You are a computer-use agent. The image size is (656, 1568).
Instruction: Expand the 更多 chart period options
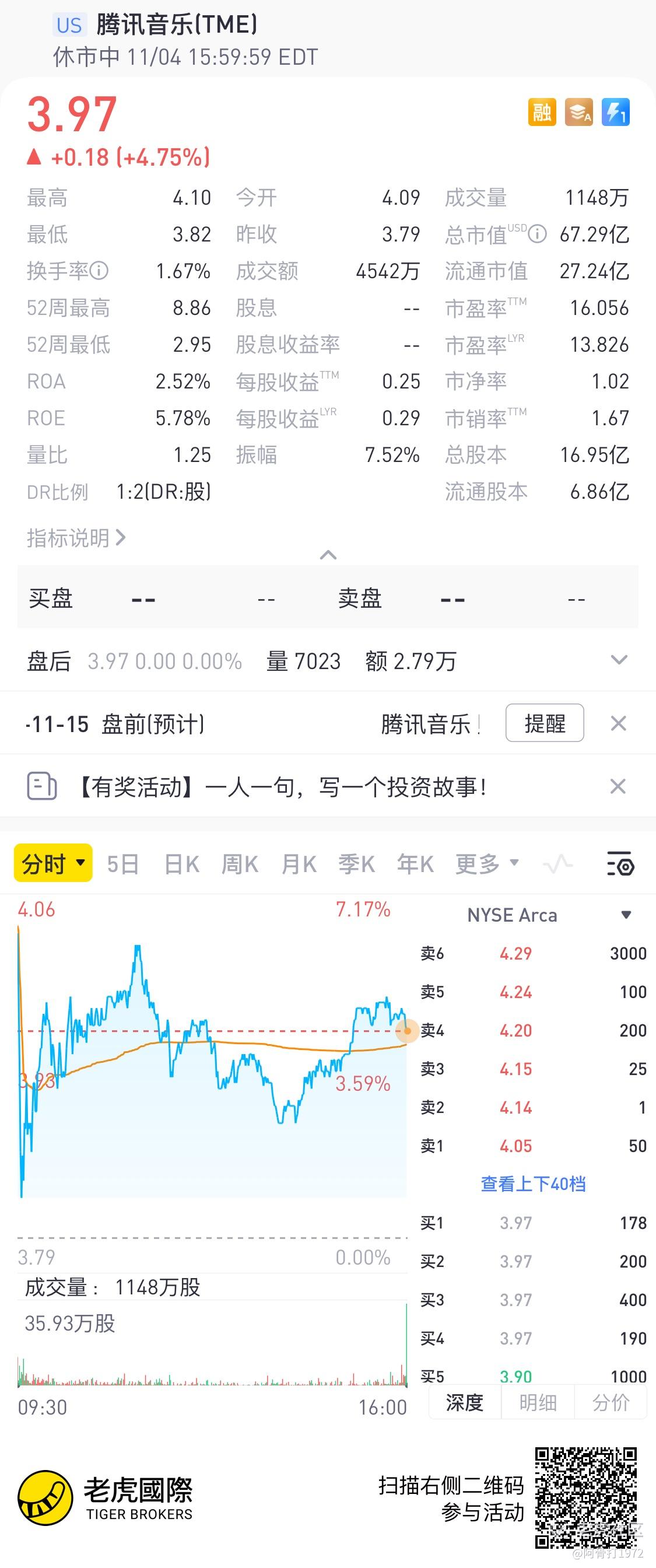click(487, 864)
